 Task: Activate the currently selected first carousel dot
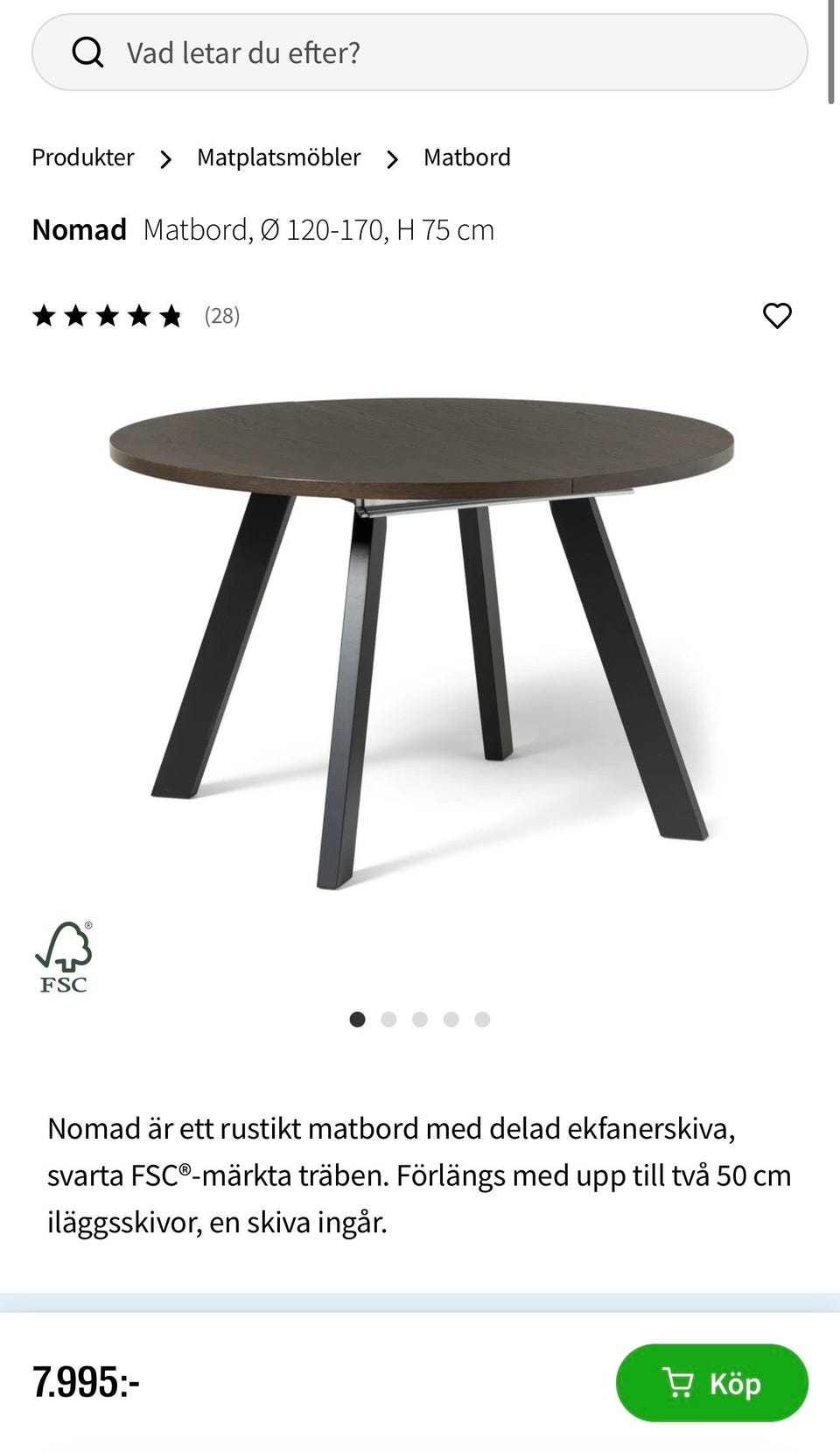coord(358,1019)
